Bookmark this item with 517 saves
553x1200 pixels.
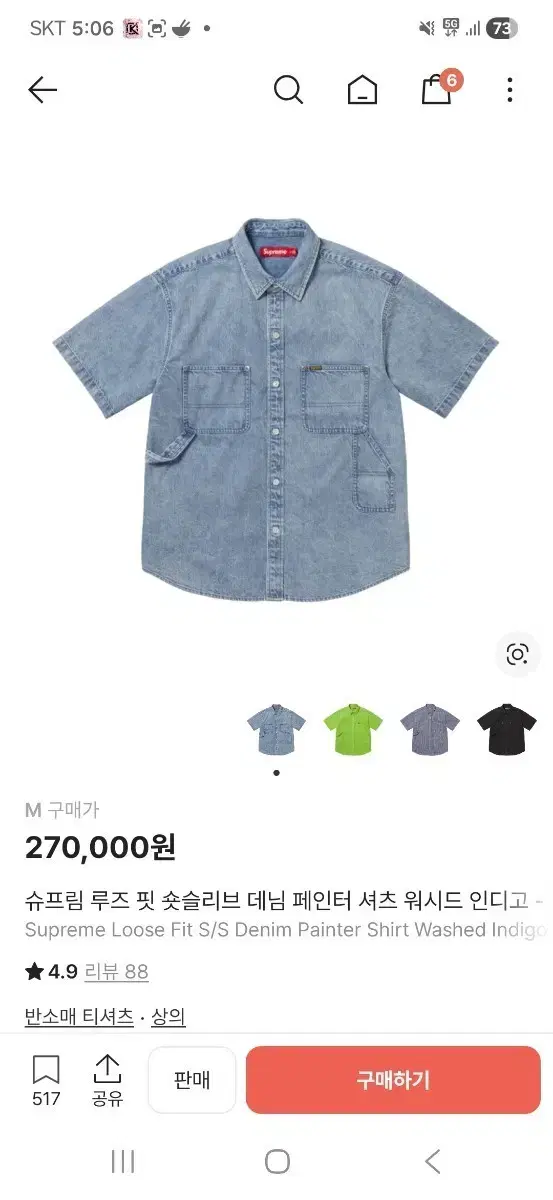(x=46, y=1081)
